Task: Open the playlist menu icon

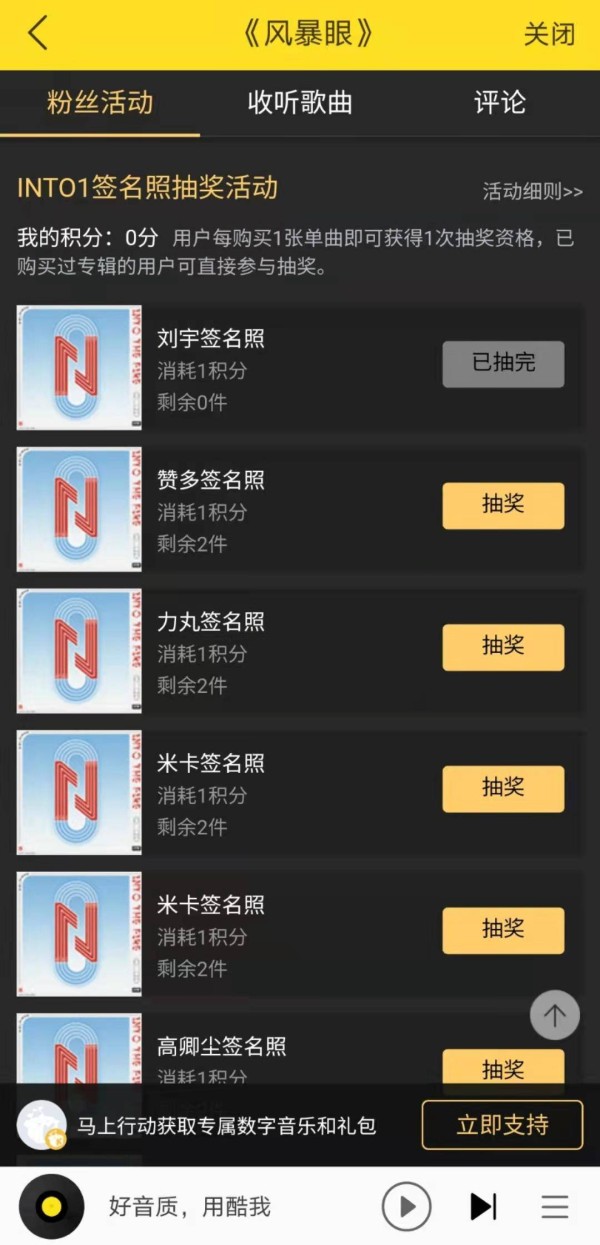Action: (x=555, y=1206)
